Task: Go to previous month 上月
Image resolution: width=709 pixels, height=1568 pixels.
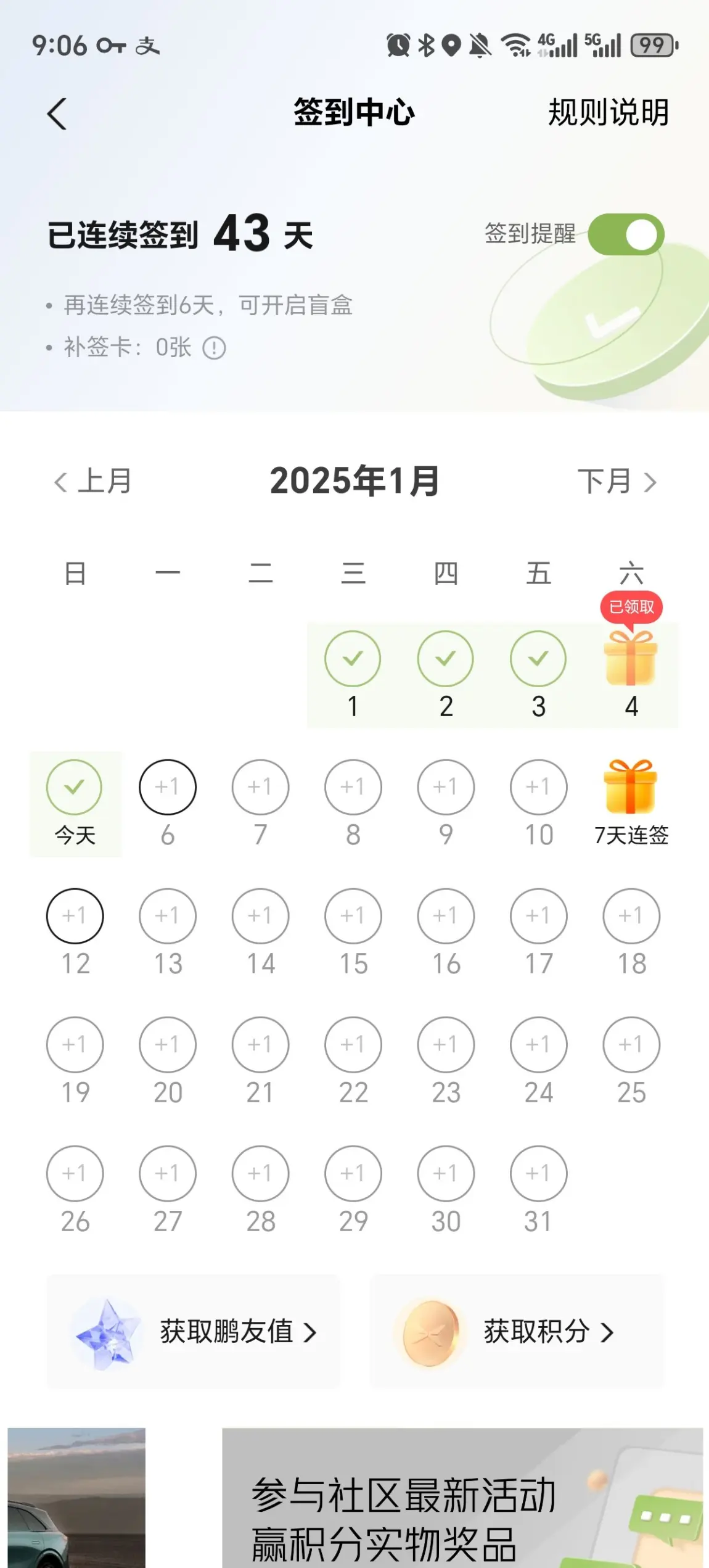Action: [x=94, y=482]
